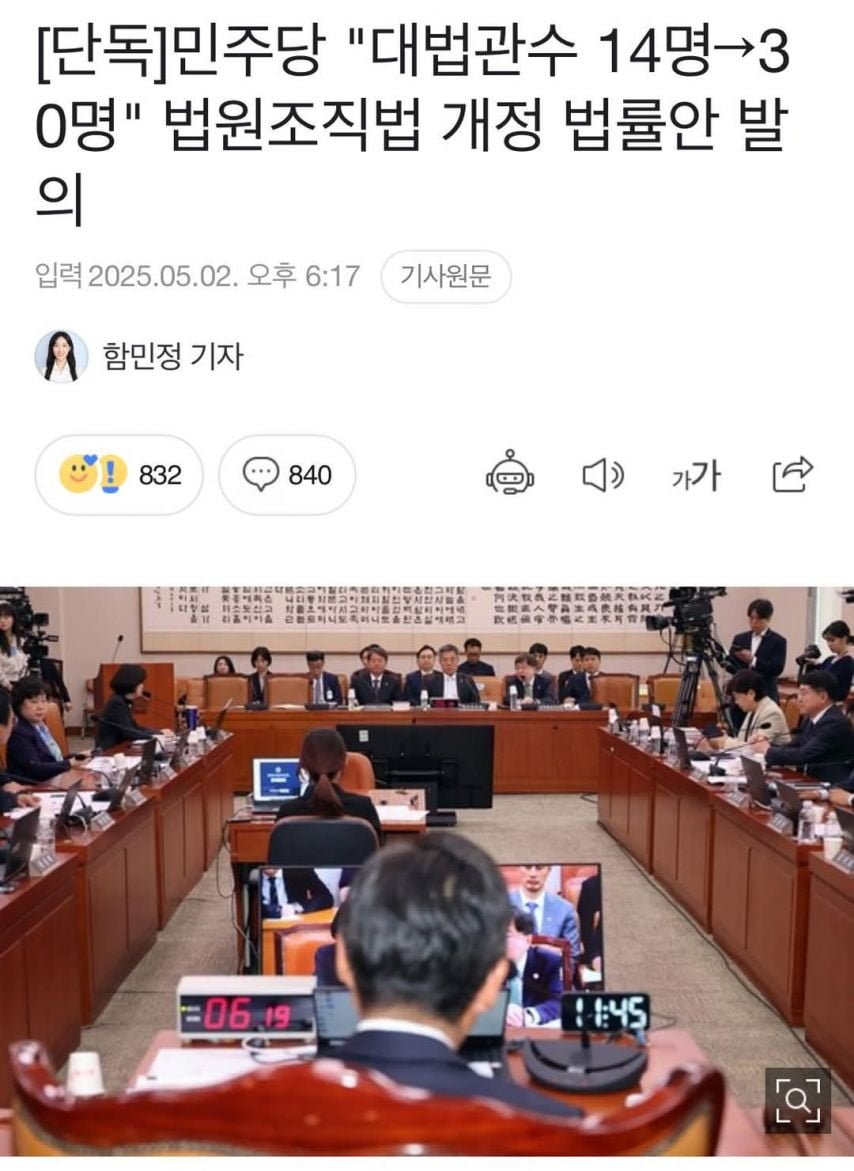
Task: Open the original article via 기사원문
Action: [x=446, y=277]
